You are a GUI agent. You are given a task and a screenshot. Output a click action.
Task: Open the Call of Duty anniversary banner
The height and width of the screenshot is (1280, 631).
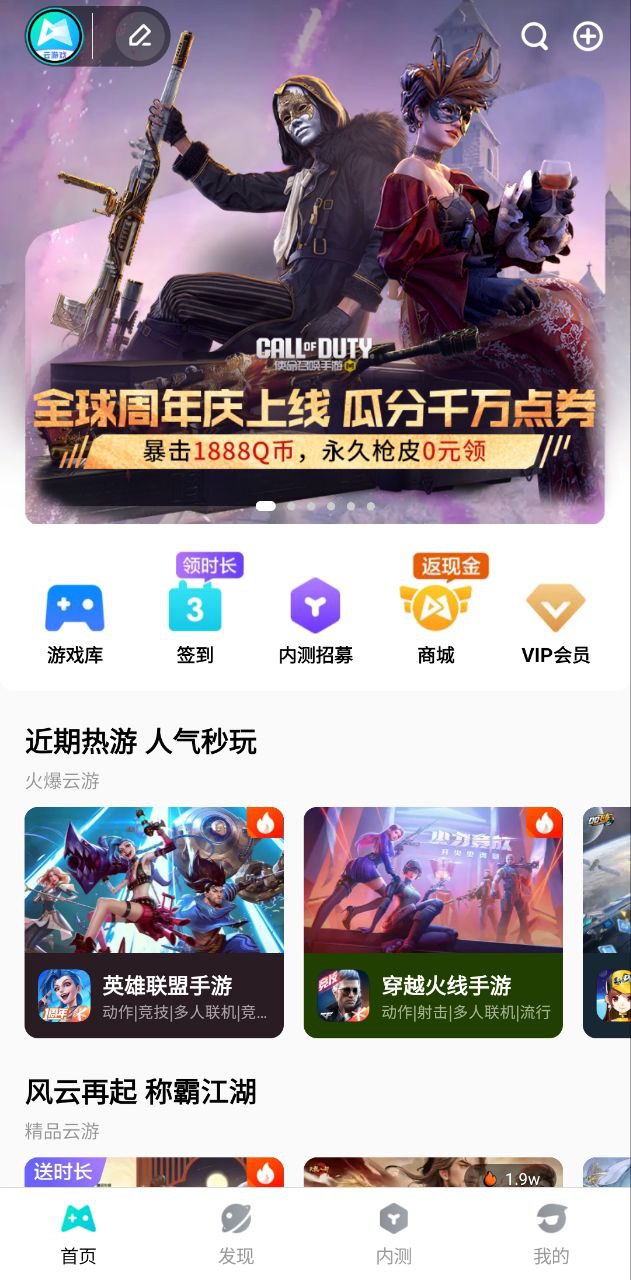315,300
